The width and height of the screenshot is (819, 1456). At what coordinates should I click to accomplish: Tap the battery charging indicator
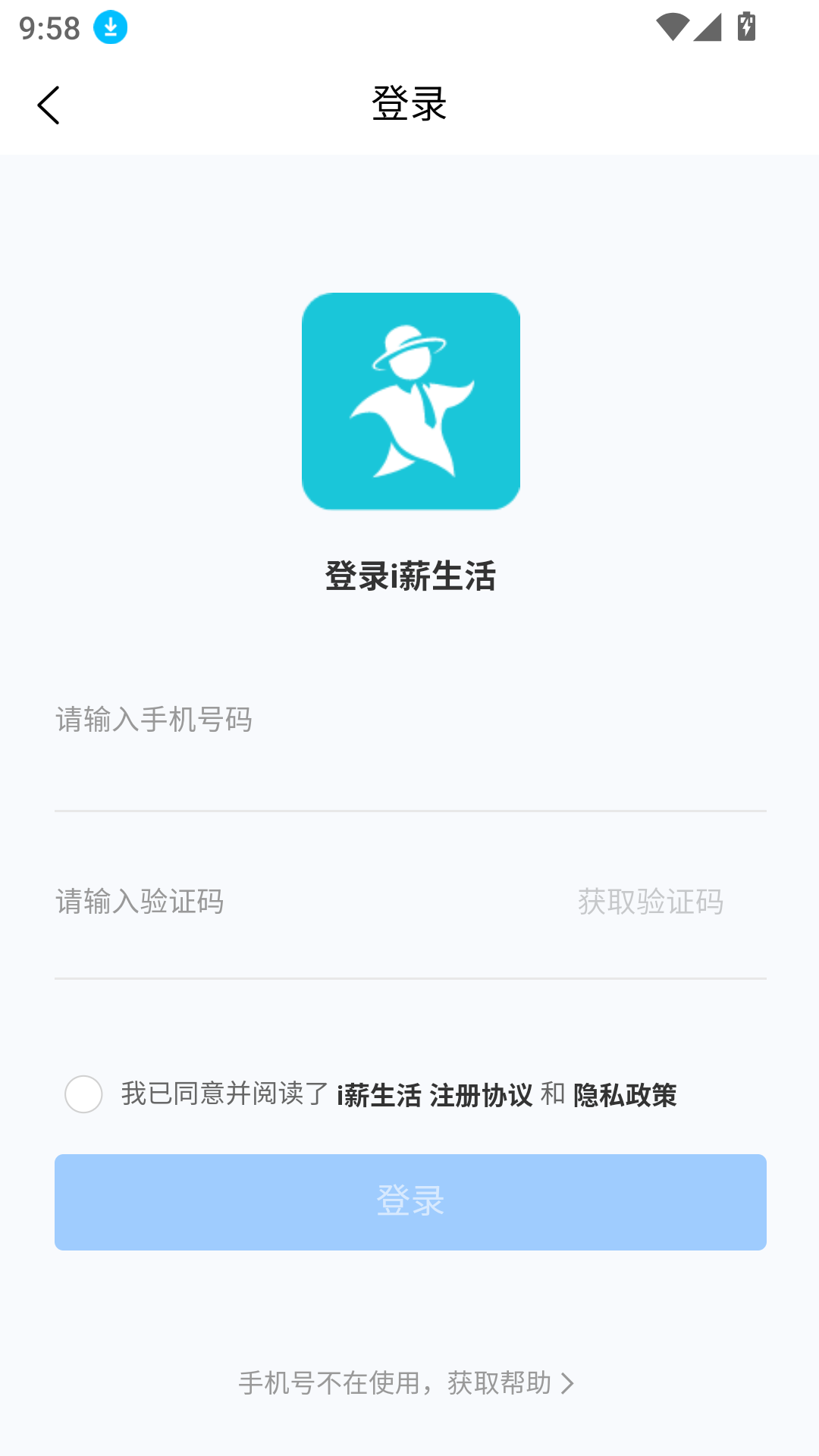pos(745,27)
